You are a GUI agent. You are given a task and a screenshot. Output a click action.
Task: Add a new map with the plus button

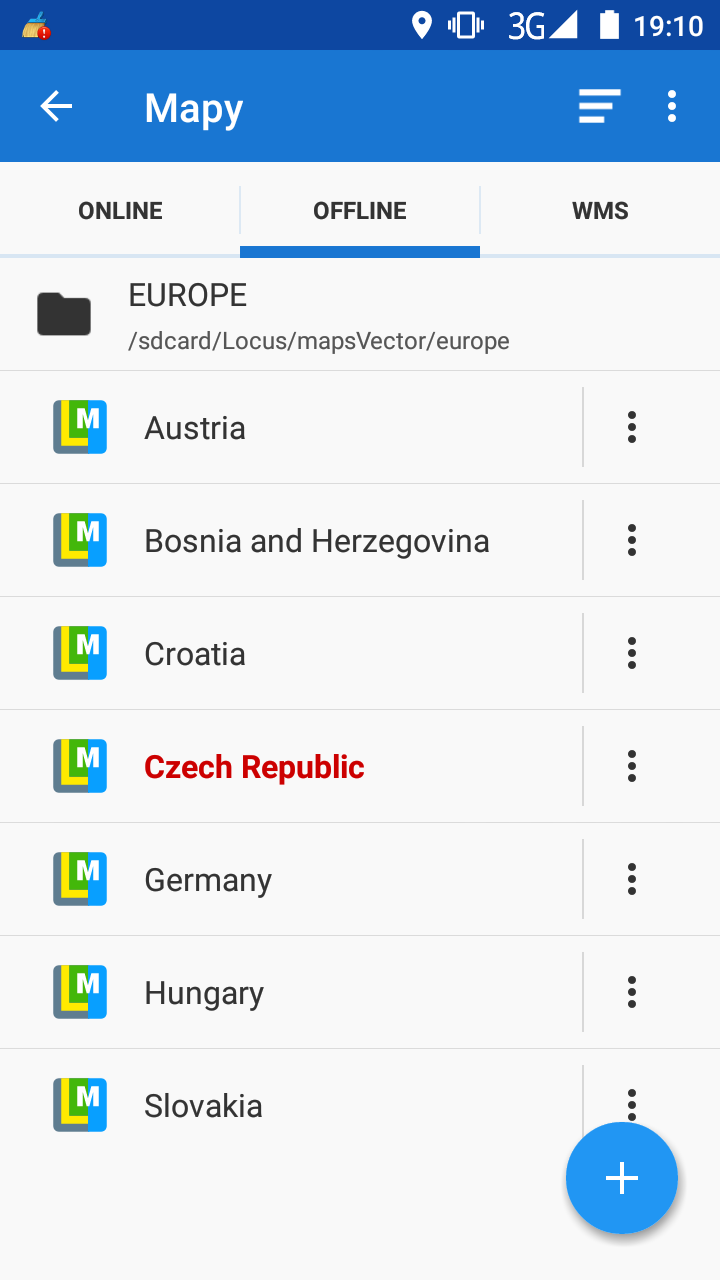tap(622, 1178)
